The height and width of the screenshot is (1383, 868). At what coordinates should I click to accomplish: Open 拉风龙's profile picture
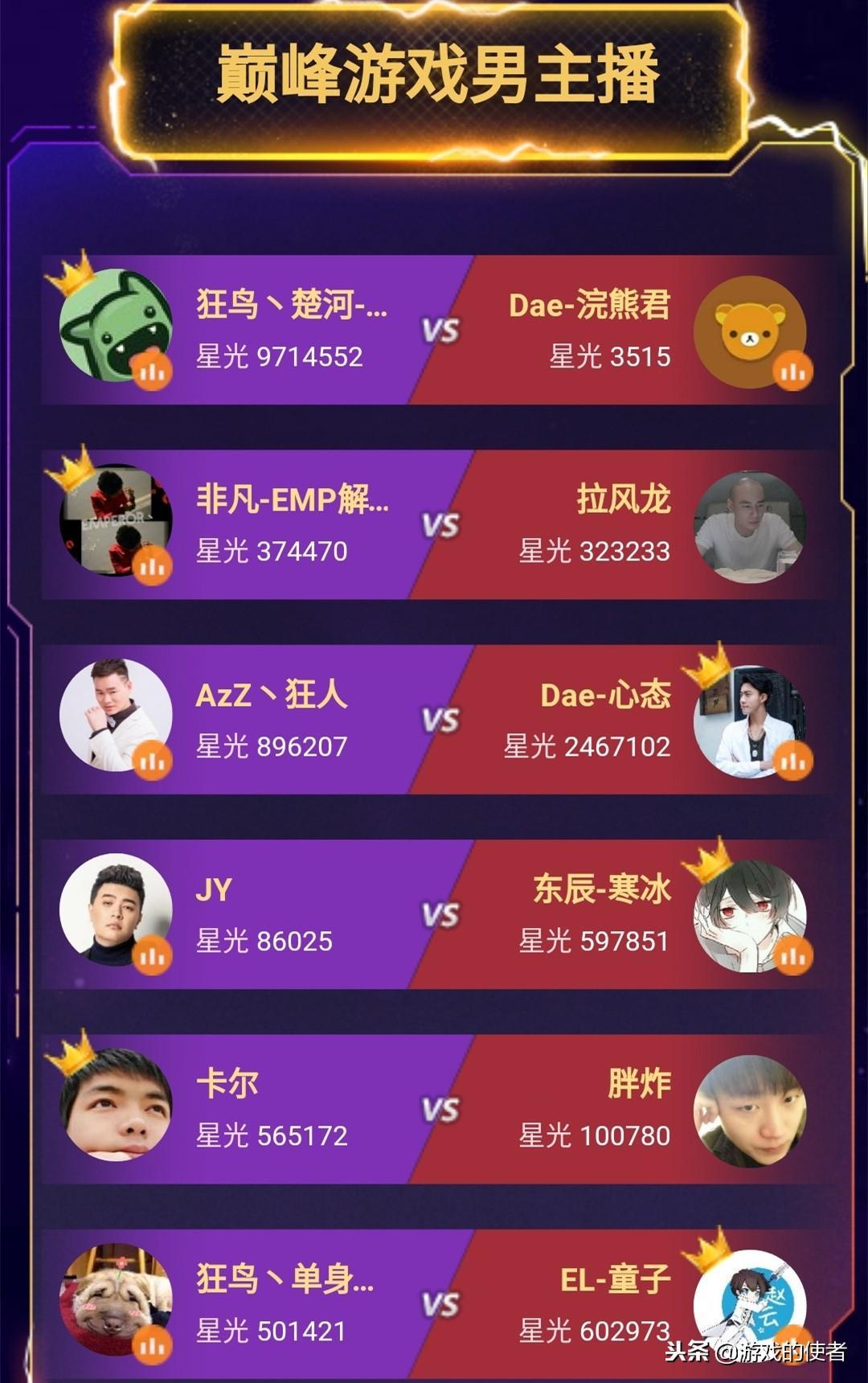[x=749, y=525]
